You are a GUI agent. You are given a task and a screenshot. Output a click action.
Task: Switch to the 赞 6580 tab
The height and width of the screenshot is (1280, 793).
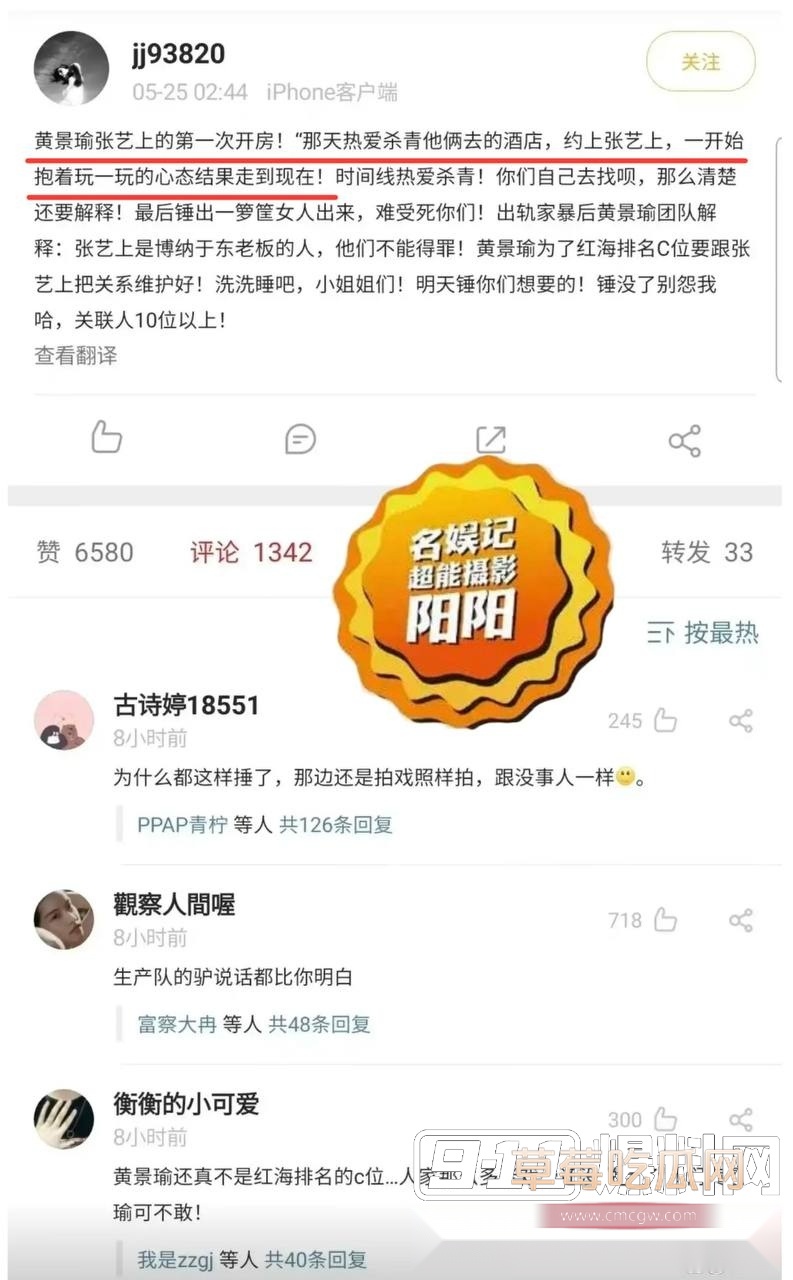coord(85,552)
